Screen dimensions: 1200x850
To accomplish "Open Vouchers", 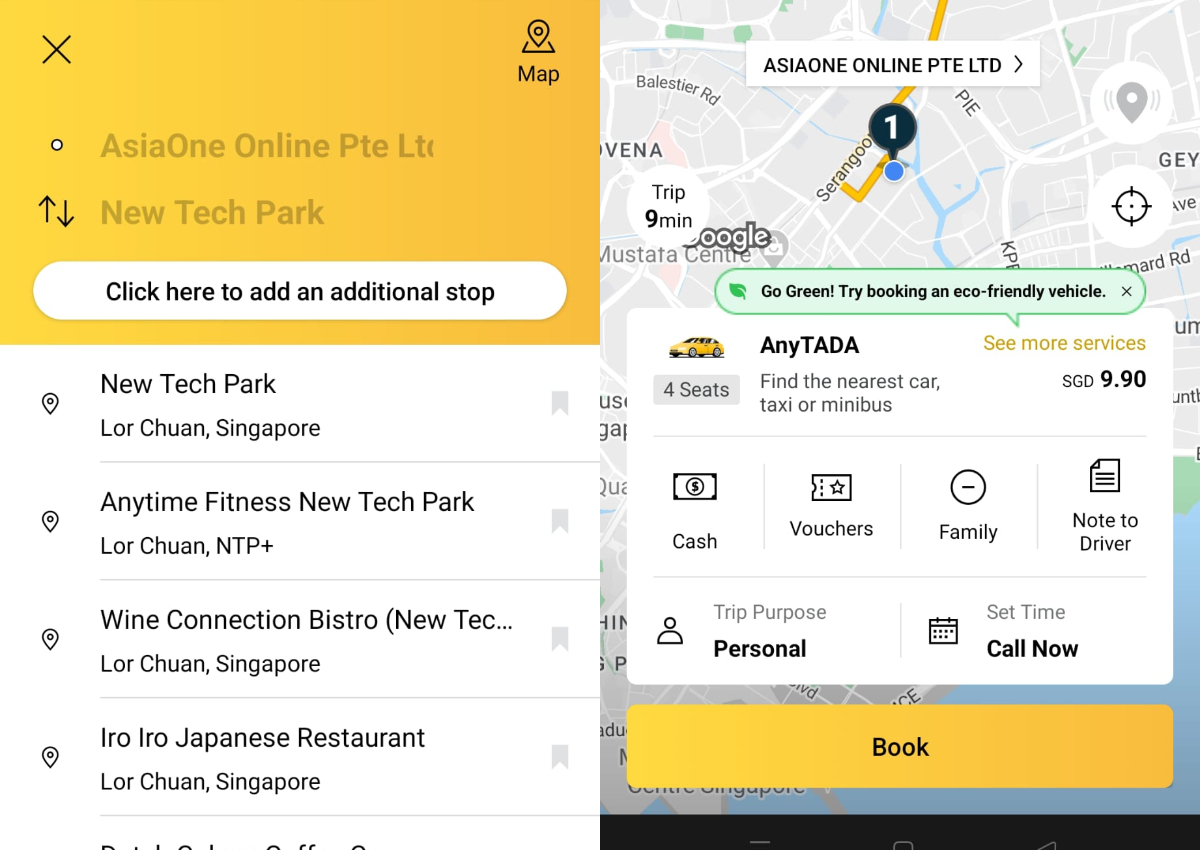I will (831, 506).
